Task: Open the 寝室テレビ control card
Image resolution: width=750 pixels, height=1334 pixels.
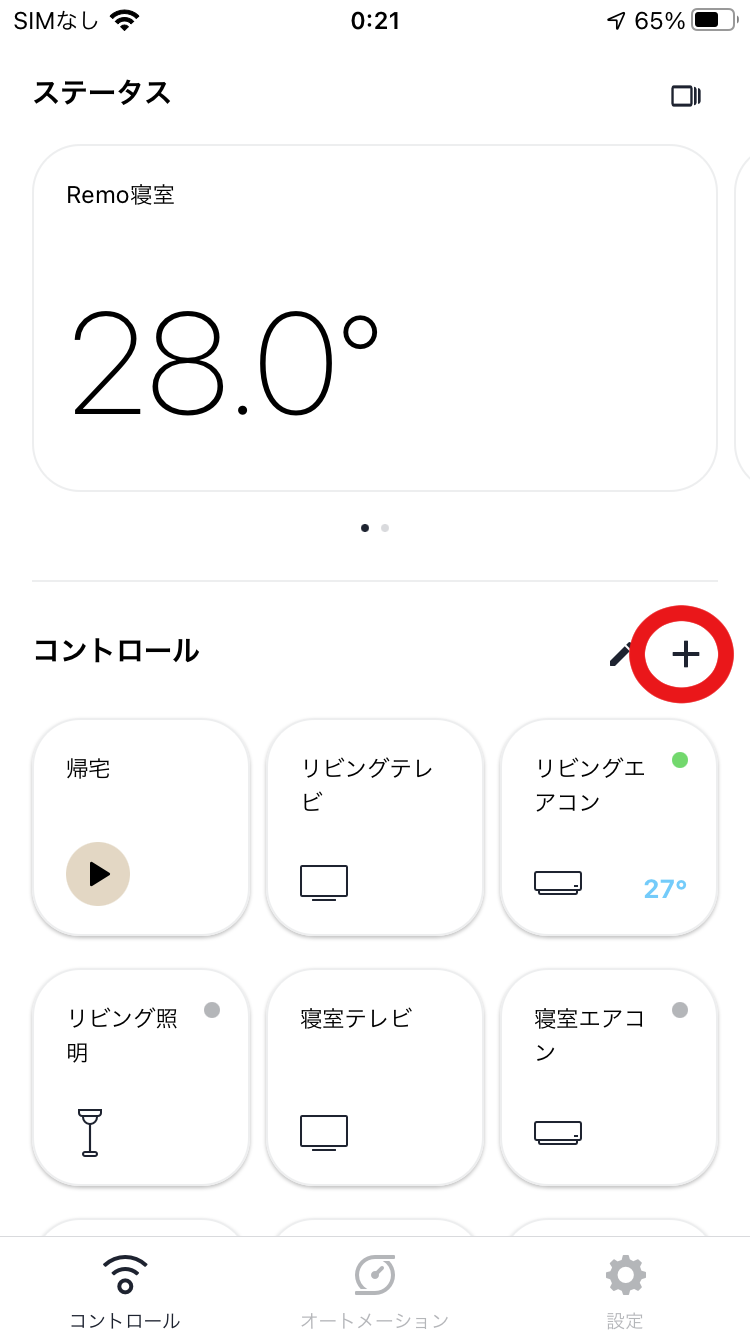Action: point(375,1078)
